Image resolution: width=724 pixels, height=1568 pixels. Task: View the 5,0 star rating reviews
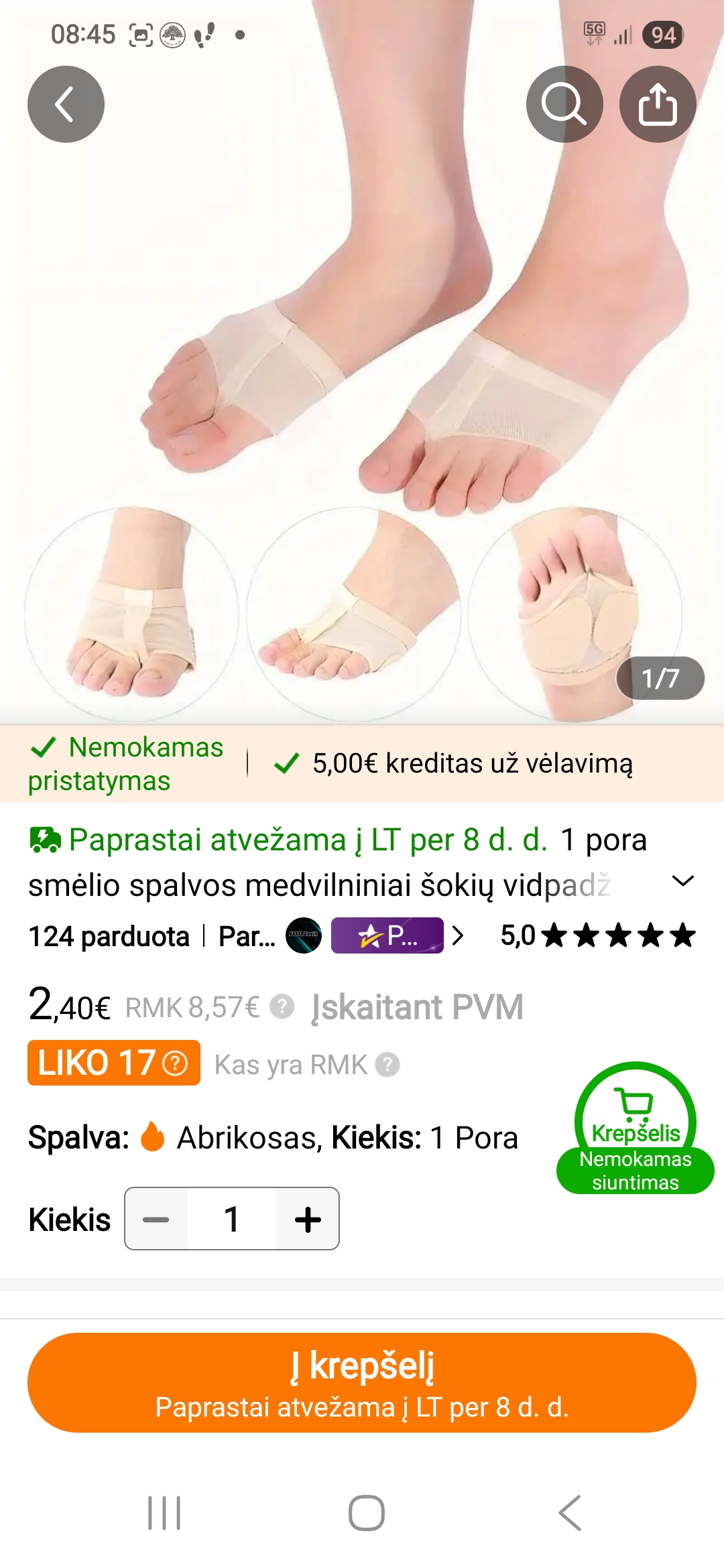coord(598,935)
